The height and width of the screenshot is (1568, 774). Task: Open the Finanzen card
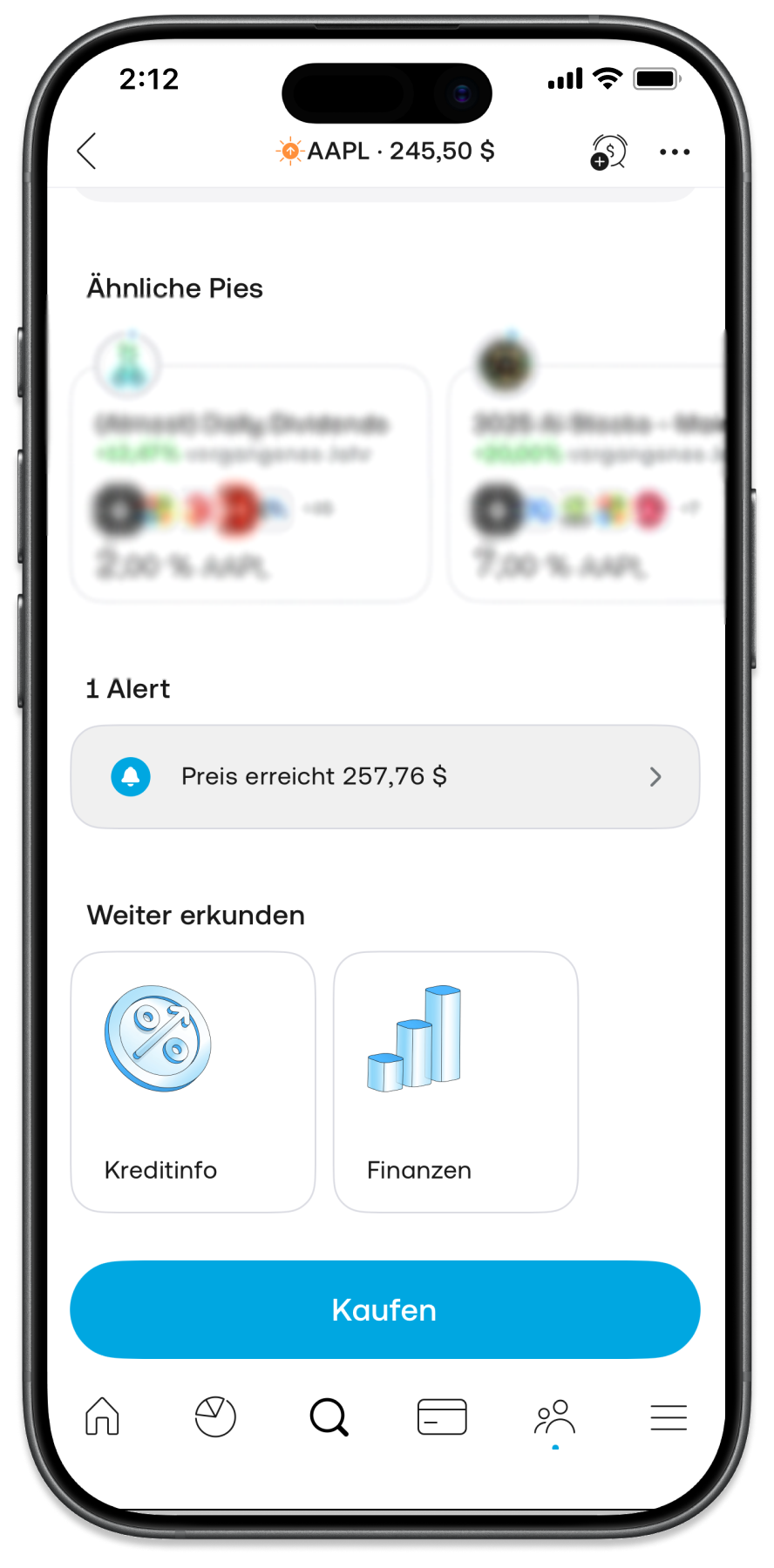455,1081
